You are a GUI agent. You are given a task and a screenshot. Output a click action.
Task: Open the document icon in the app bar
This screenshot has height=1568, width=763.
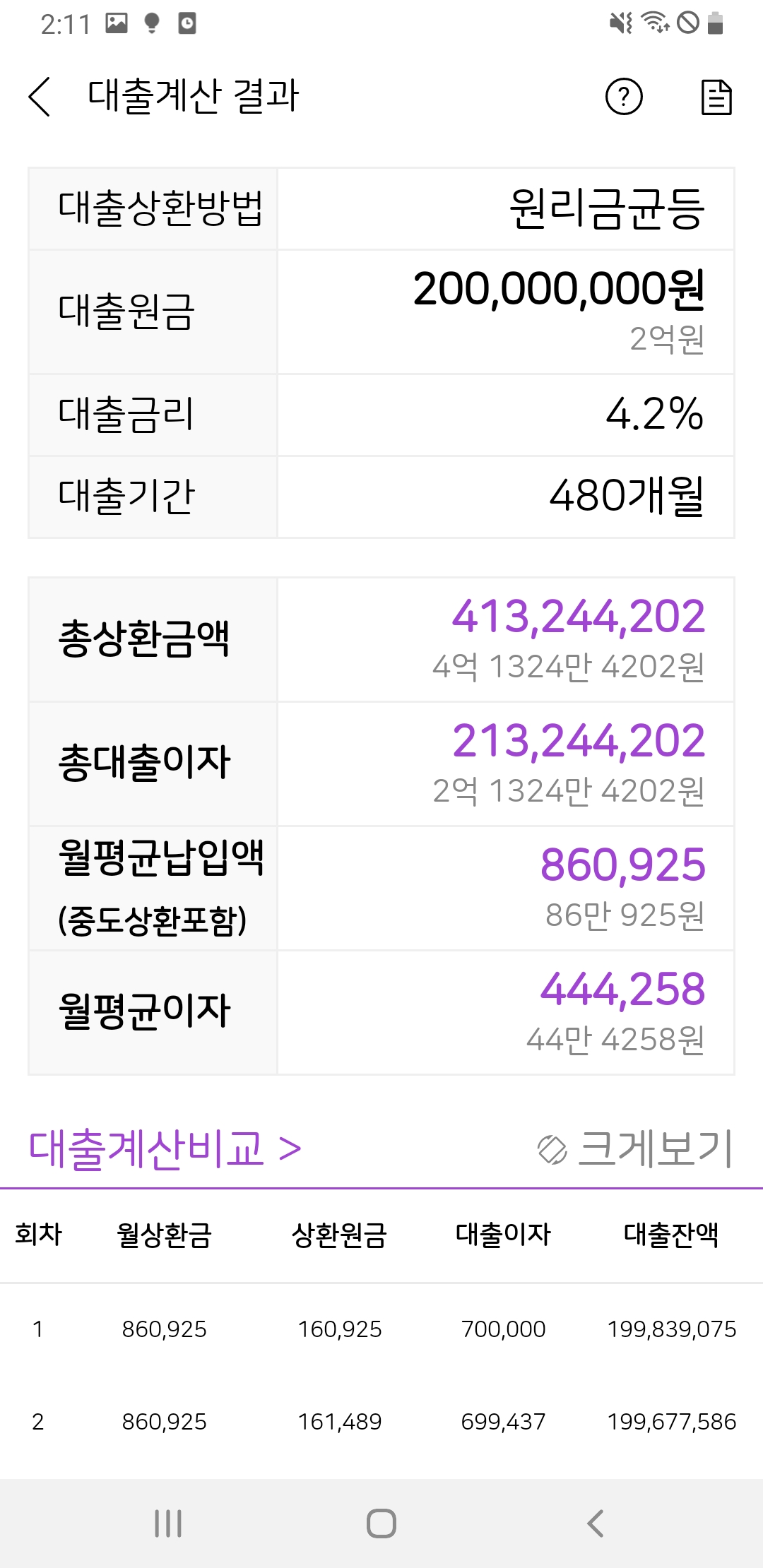tap(716, 97)
